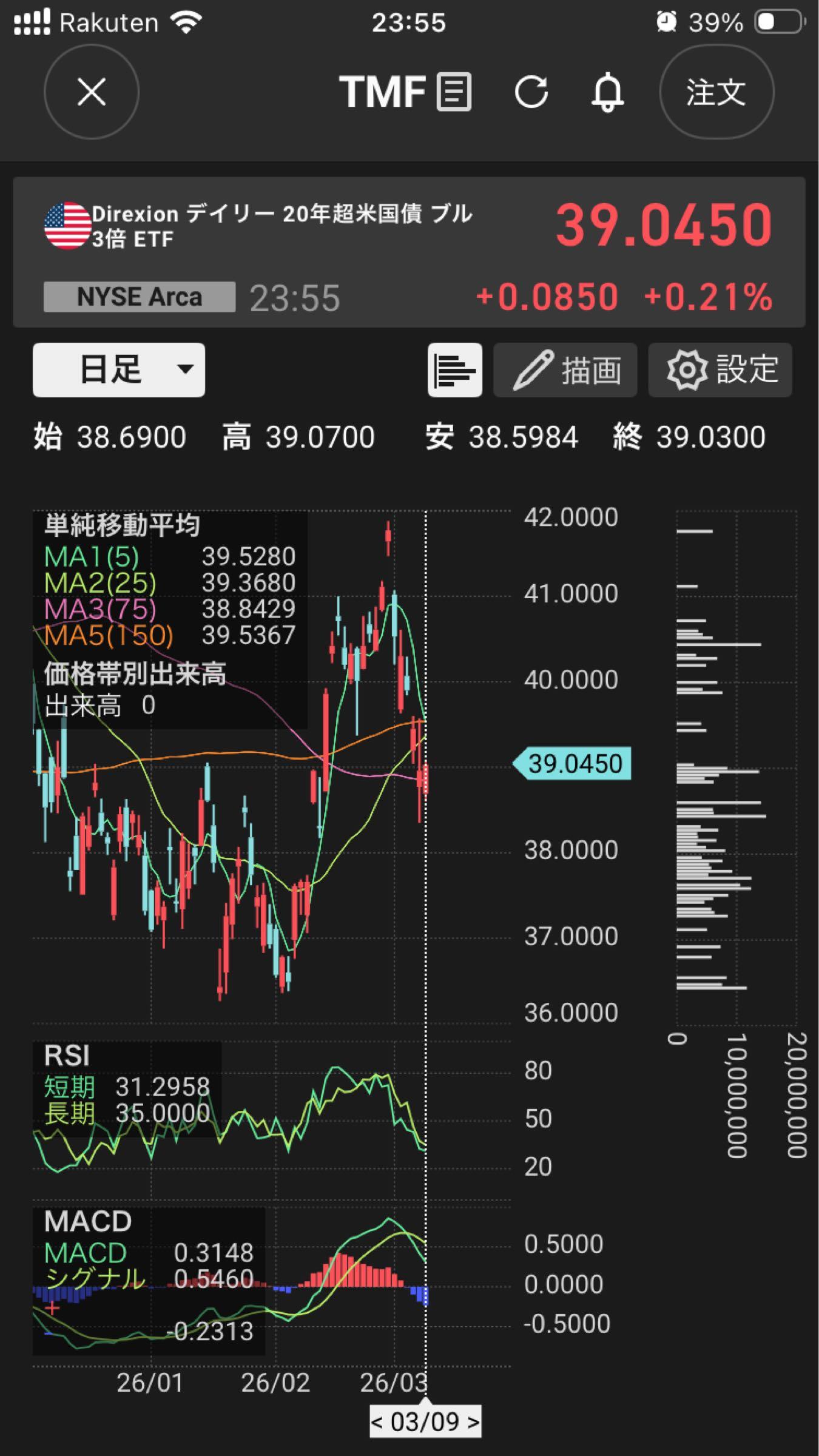Open the 日足 timeframe dropdown
The width and height of the screenshot is (819, 1456).
(x=118, y=370)
